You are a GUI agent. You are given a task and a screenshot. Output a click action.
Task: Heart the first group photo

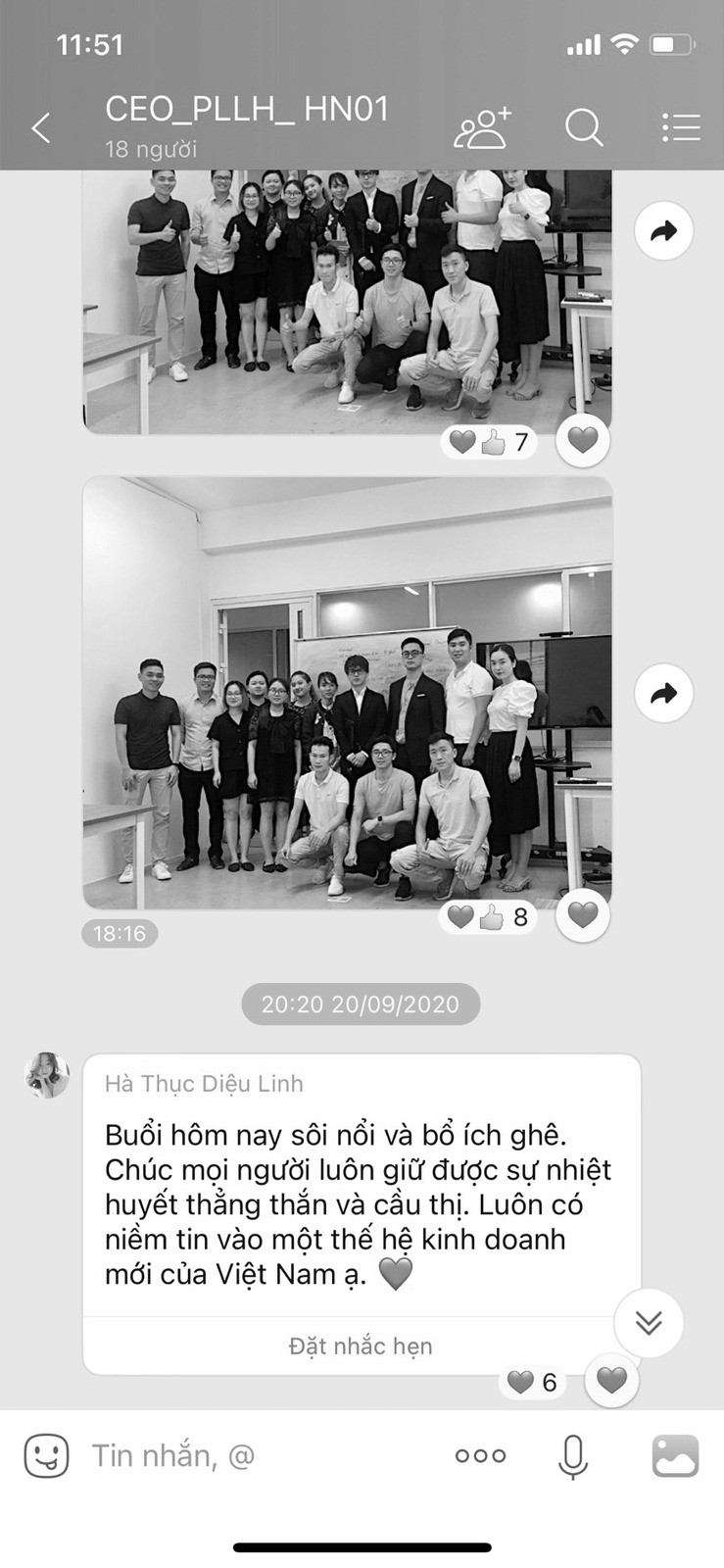click(x=583, y=441)
